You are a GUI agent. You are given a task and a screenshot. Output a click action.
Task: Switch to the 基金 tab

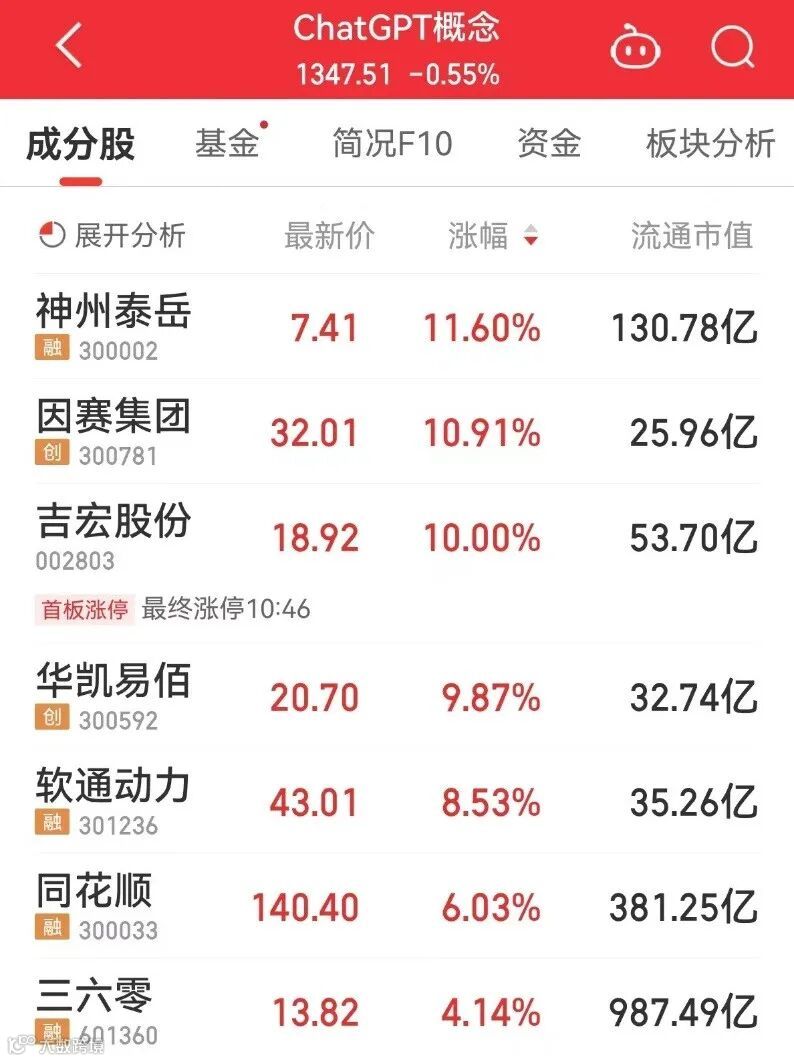[228, 144]
